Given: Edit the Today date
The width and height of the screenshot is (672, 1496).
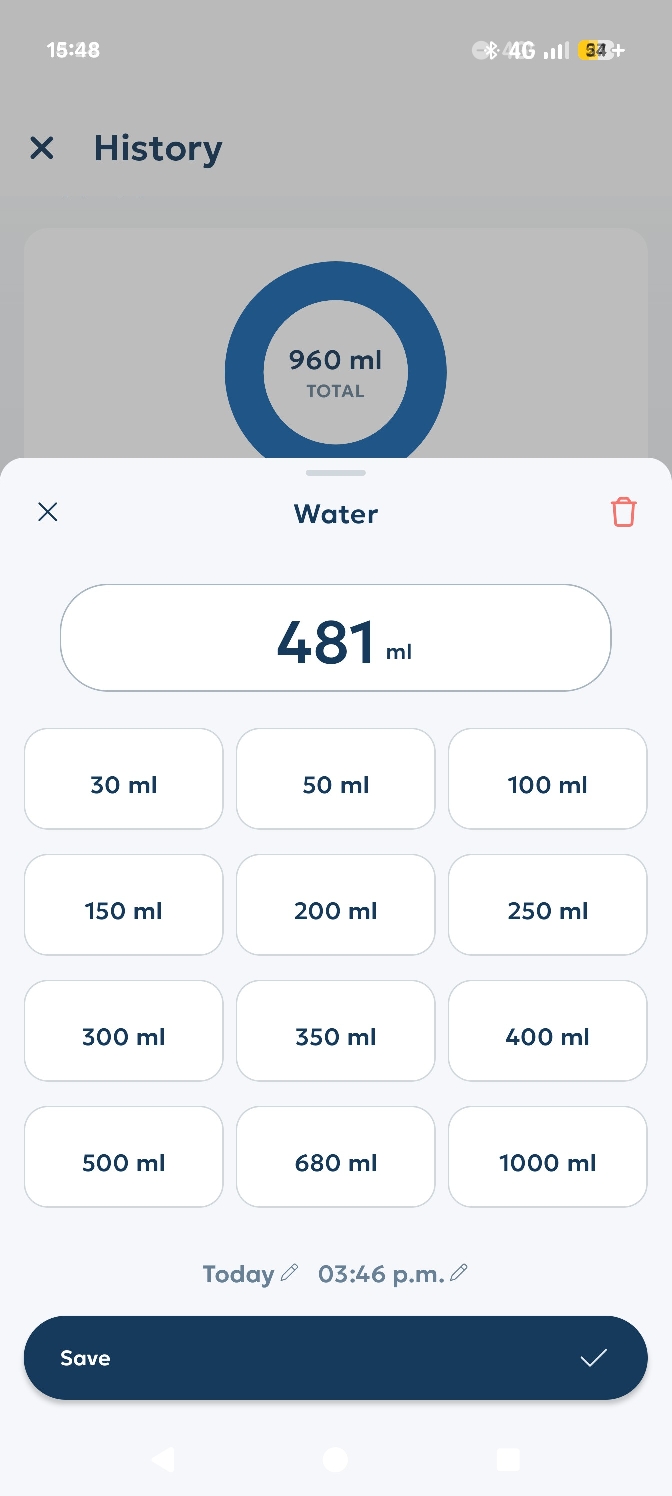Looking at the screenshot, I should (250, 1274).
